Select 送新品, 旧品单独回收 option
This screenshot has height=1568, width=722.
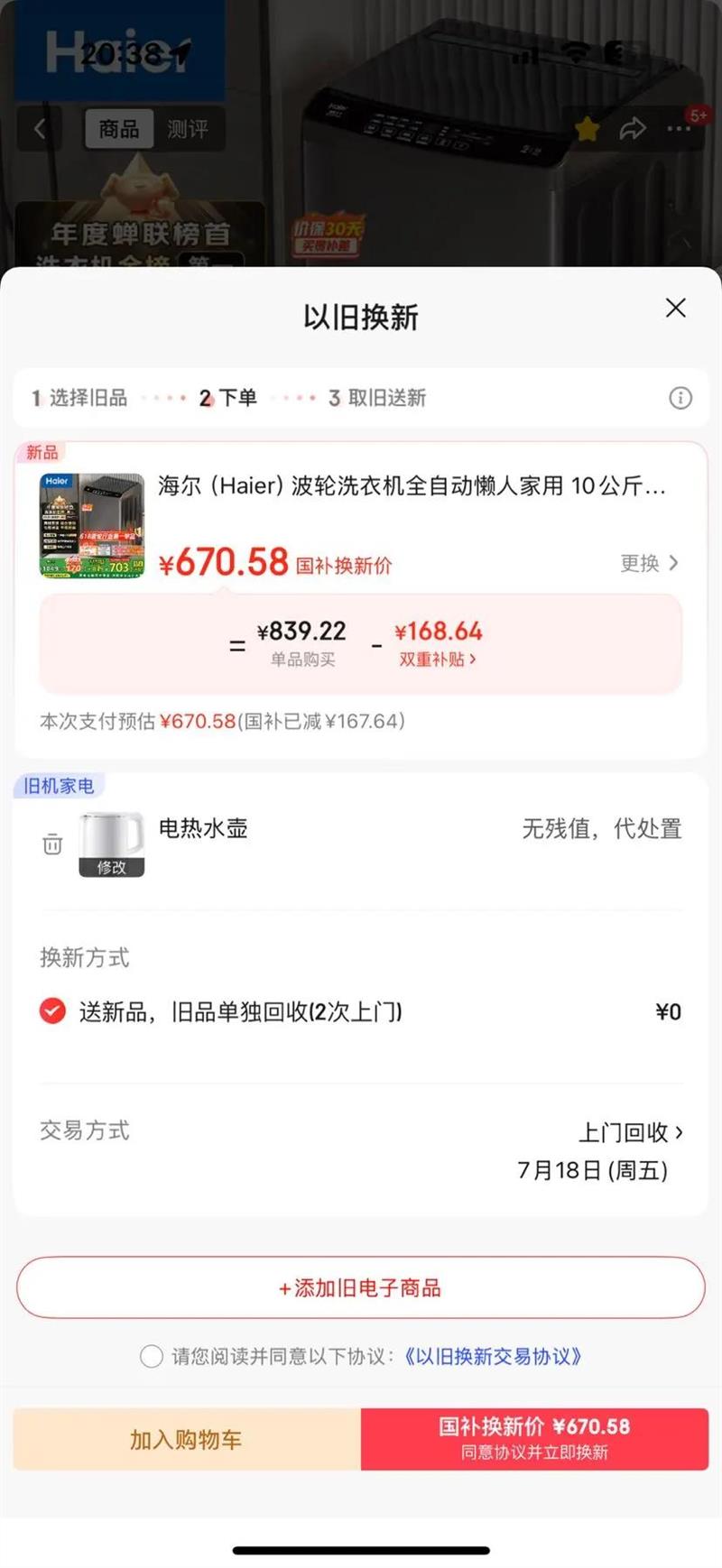(x=52, y=1011)
